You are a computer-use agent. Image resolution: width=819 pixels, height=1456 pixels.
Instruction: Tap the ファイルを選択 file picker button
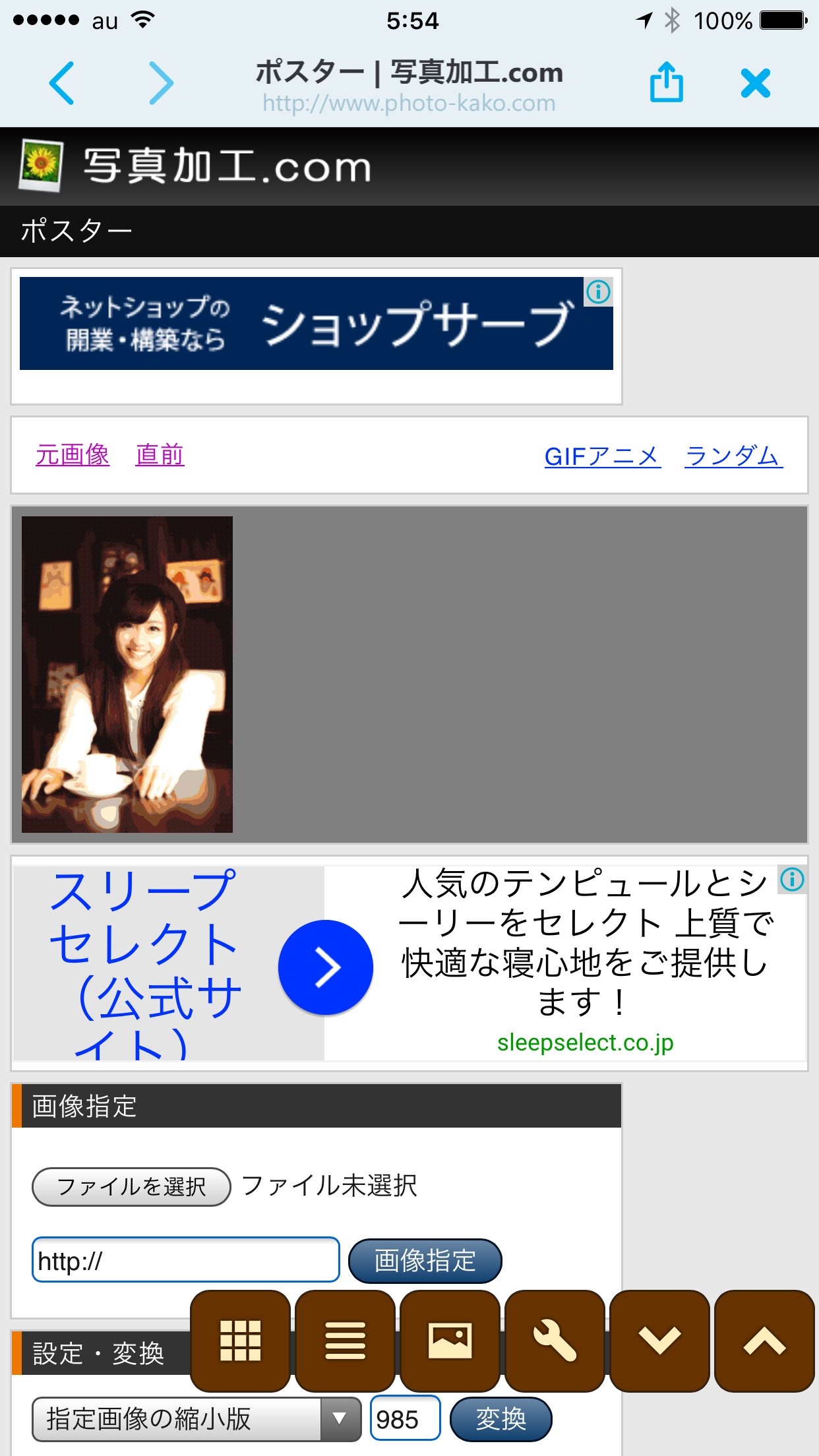click(x=131, y=1187)
